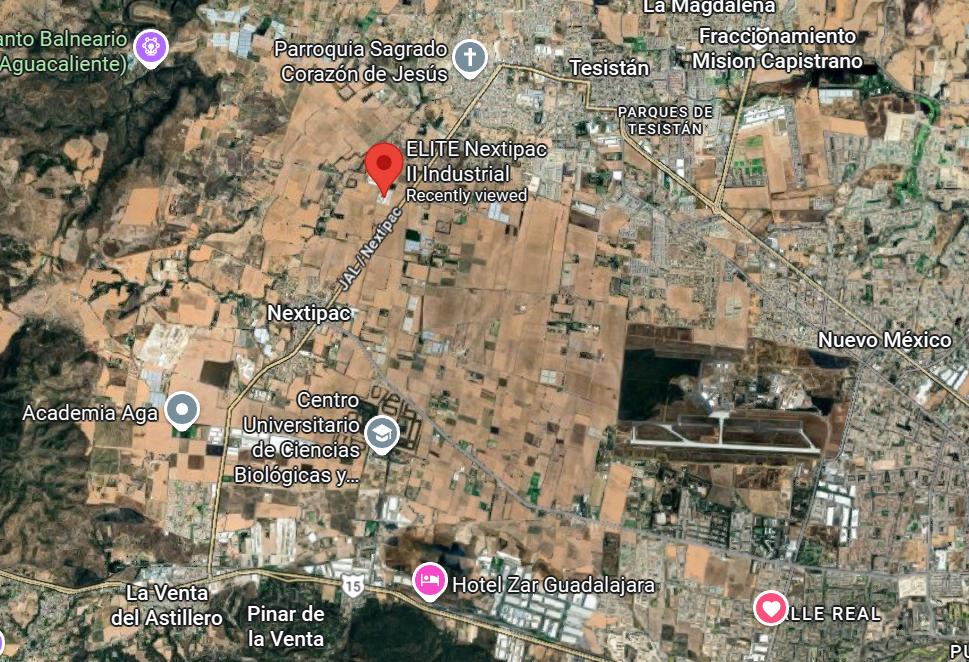Select the Academia Aga map marker

pos(181,409)
